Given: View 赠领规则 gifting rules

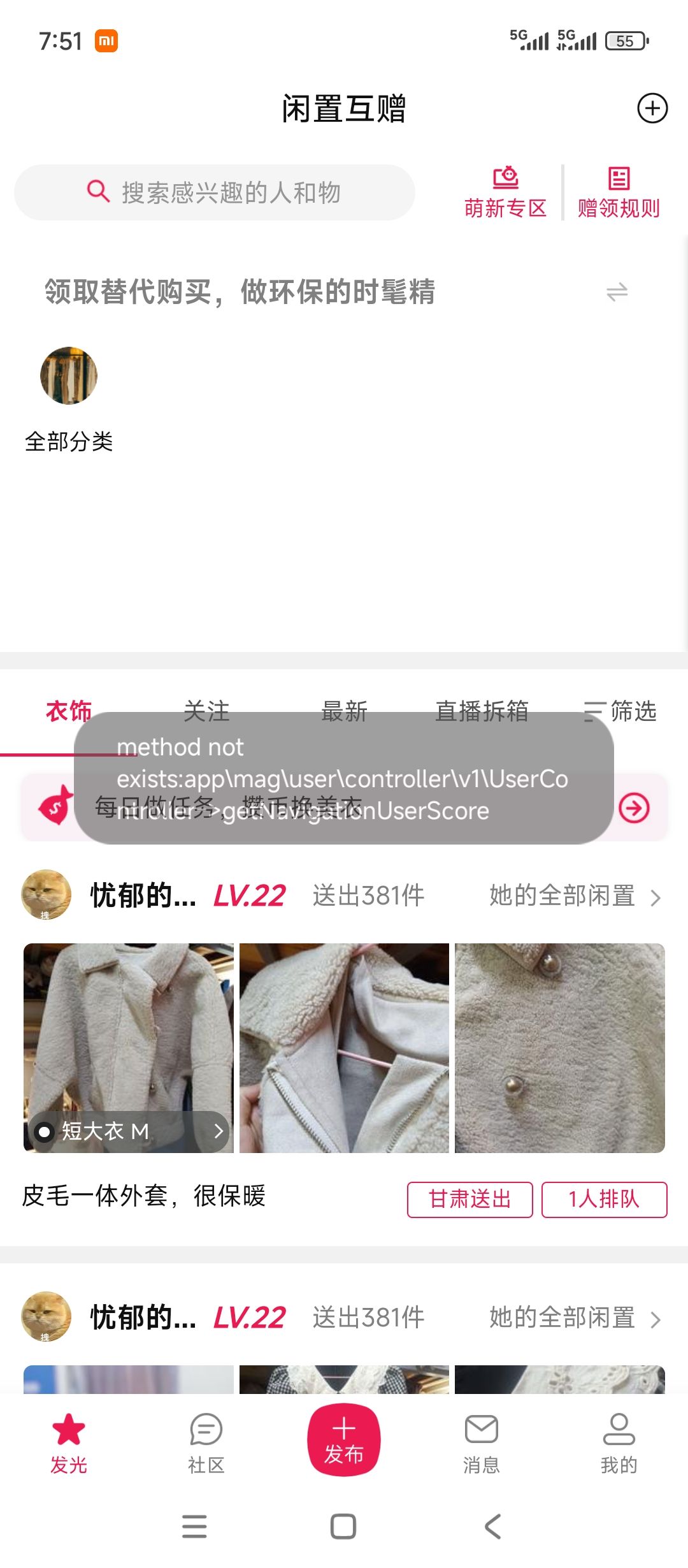Looking at the screenshot, I should click(x=618, y=192).
